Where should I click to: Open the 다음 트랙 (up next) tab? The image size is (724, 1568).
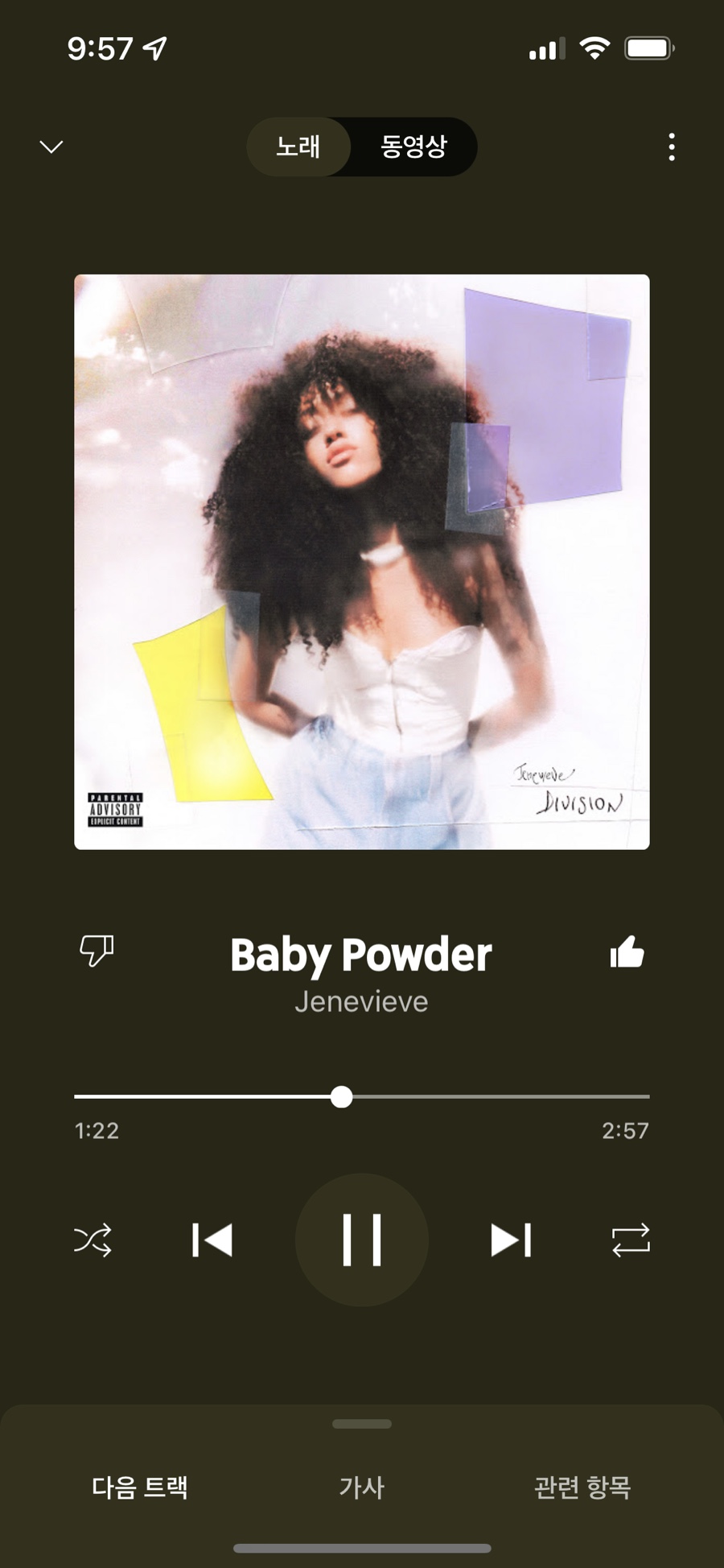140,1487
